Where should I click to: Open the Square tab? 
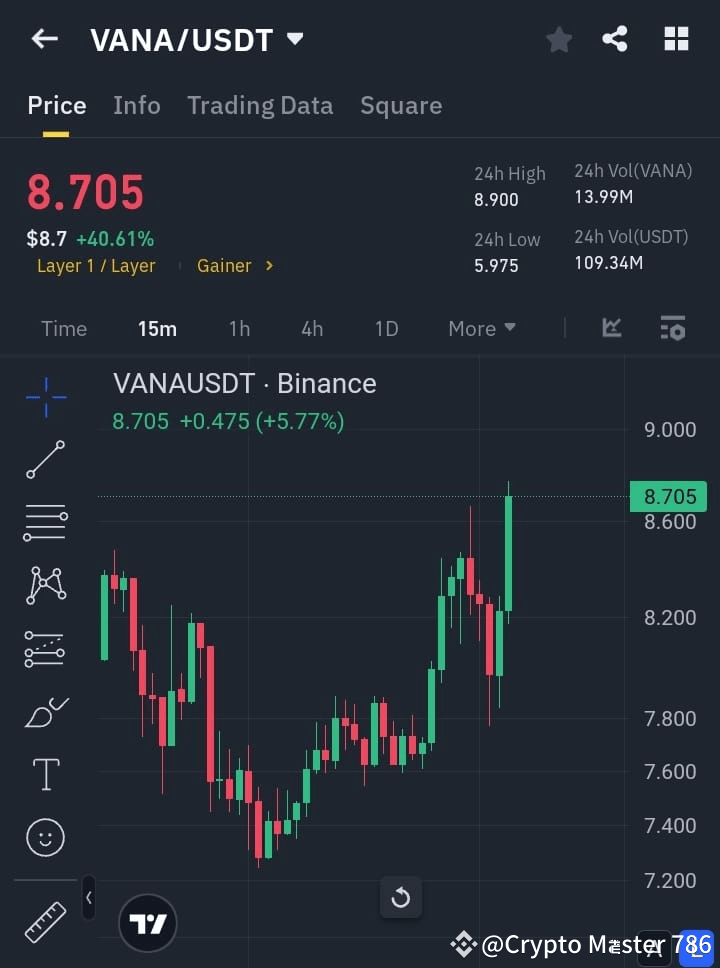click(x=401, y=105)
